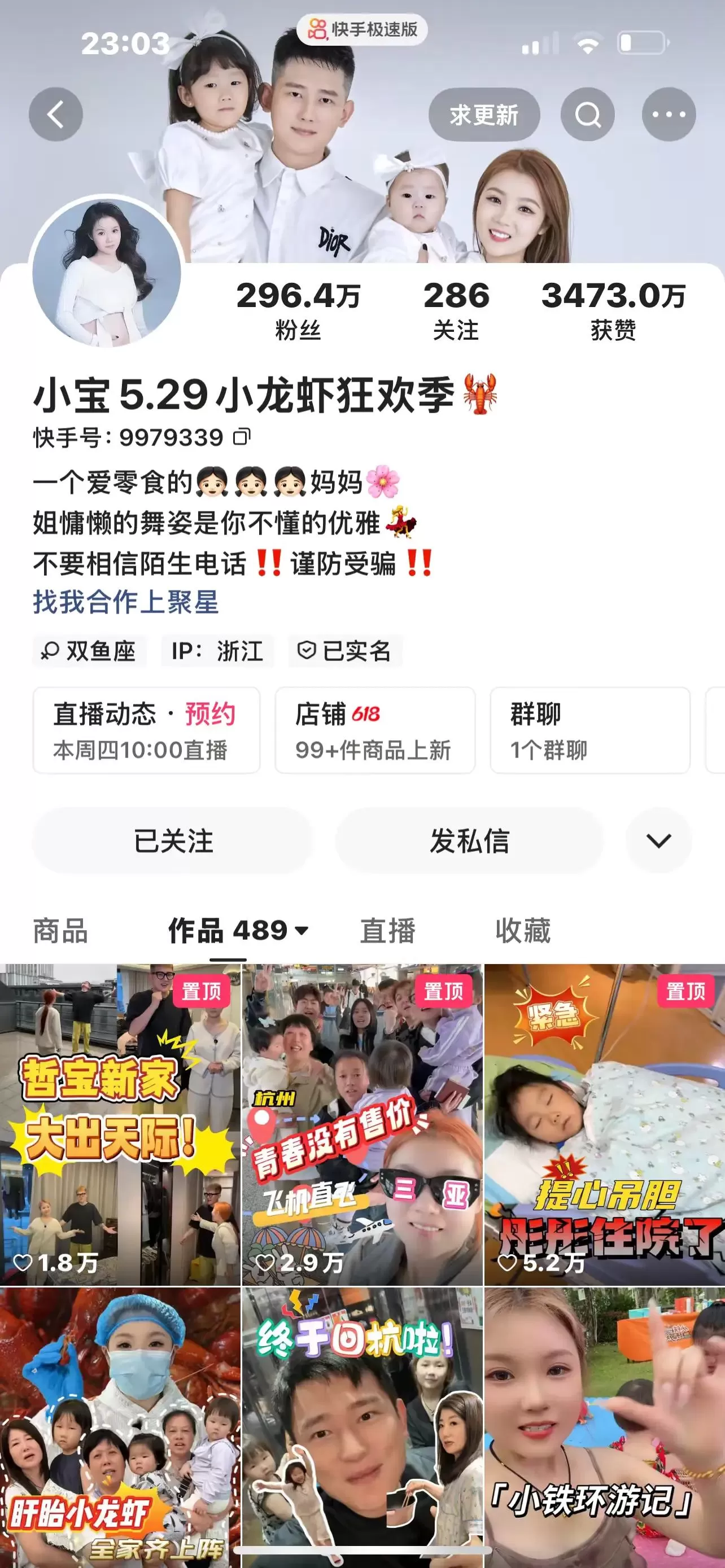
Task: Open the 哲宝新家 大出天际 video
Action: [x=120, y=1124]
